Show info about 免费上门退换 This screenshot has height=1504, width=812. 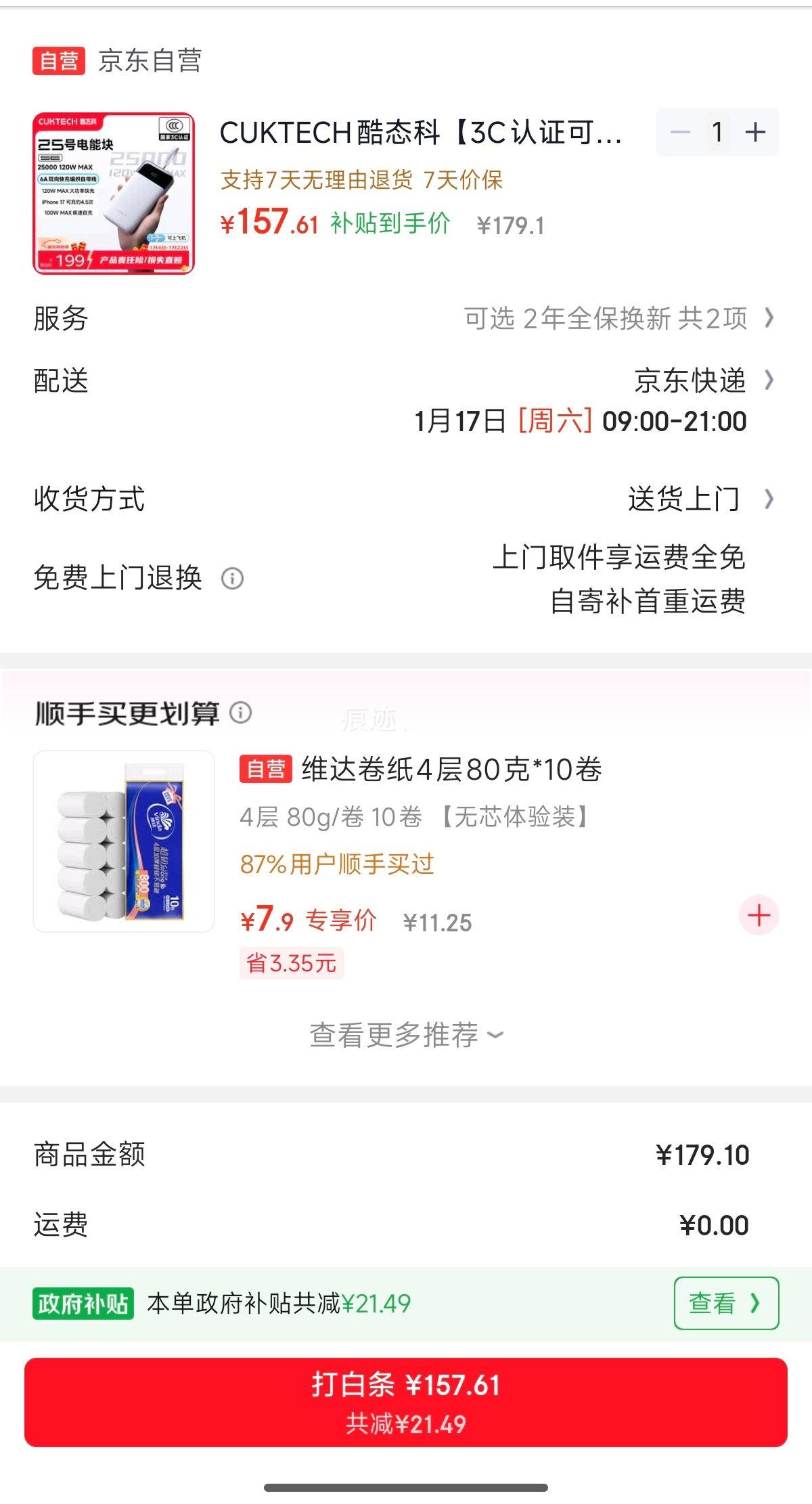(x=232, y=579)
